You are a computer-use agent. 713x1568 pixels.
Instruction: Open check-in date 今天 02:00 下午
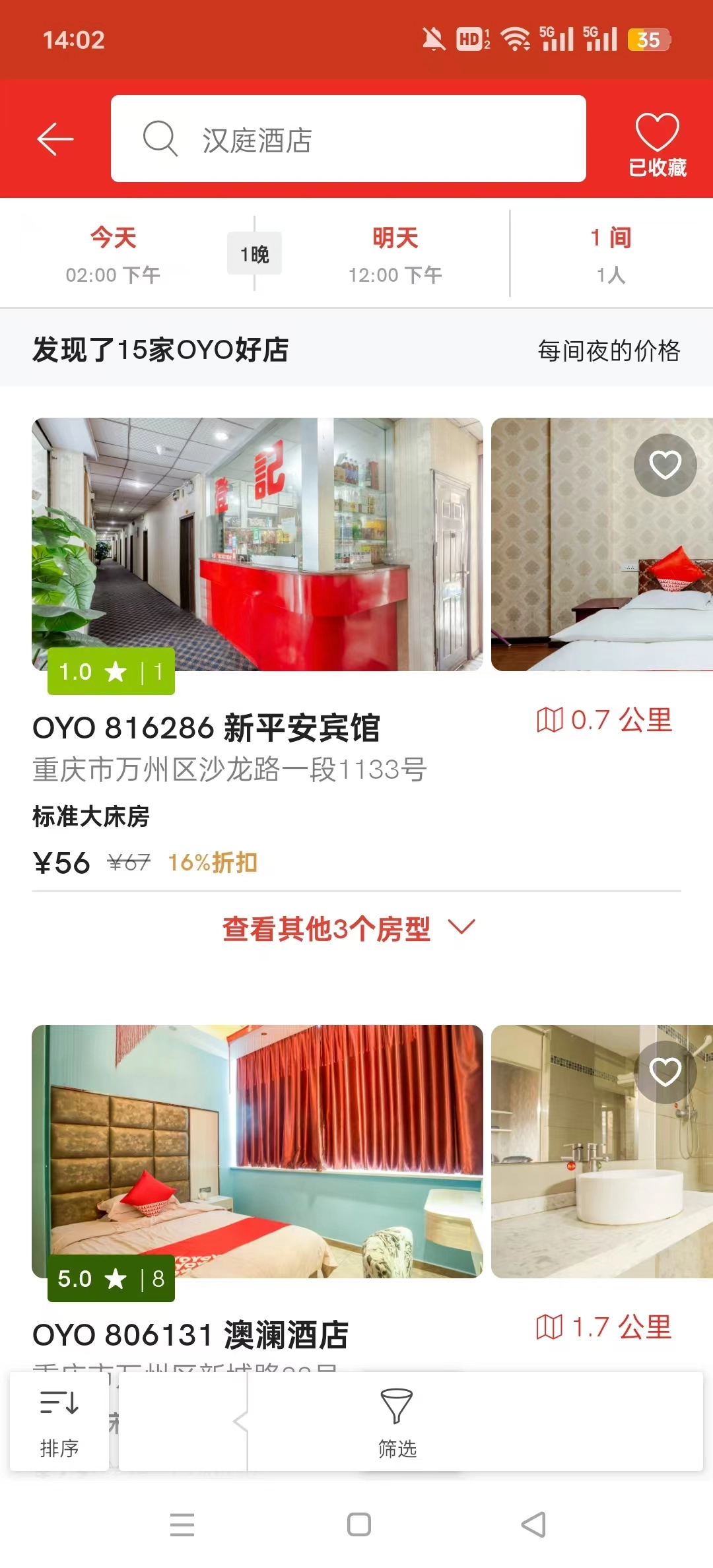point(112,254)
